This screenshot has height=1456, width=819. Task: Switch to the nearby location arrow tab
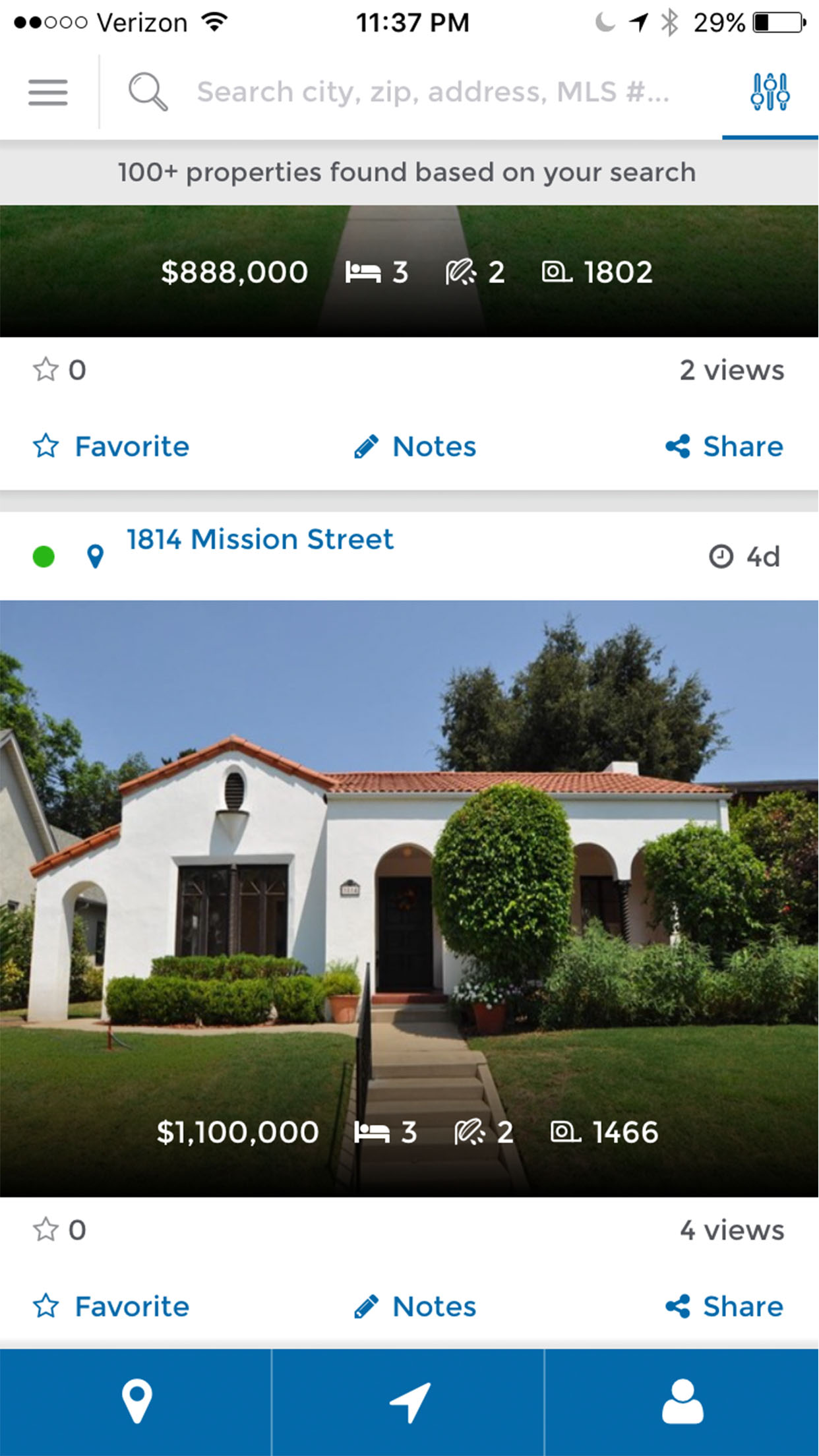click(409, 1401)
